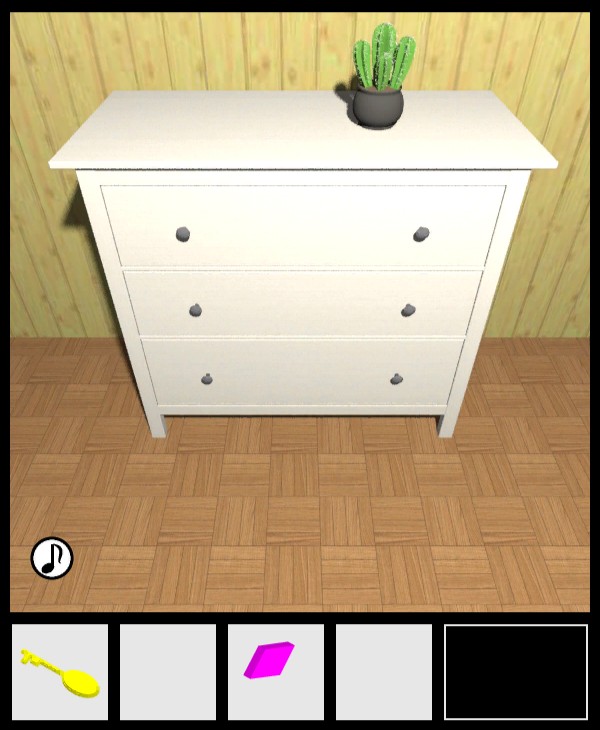This screenshot has width=600, height=730.
Task: Open the bottom drawer of the dresser
Action: [x=302, y=372]
